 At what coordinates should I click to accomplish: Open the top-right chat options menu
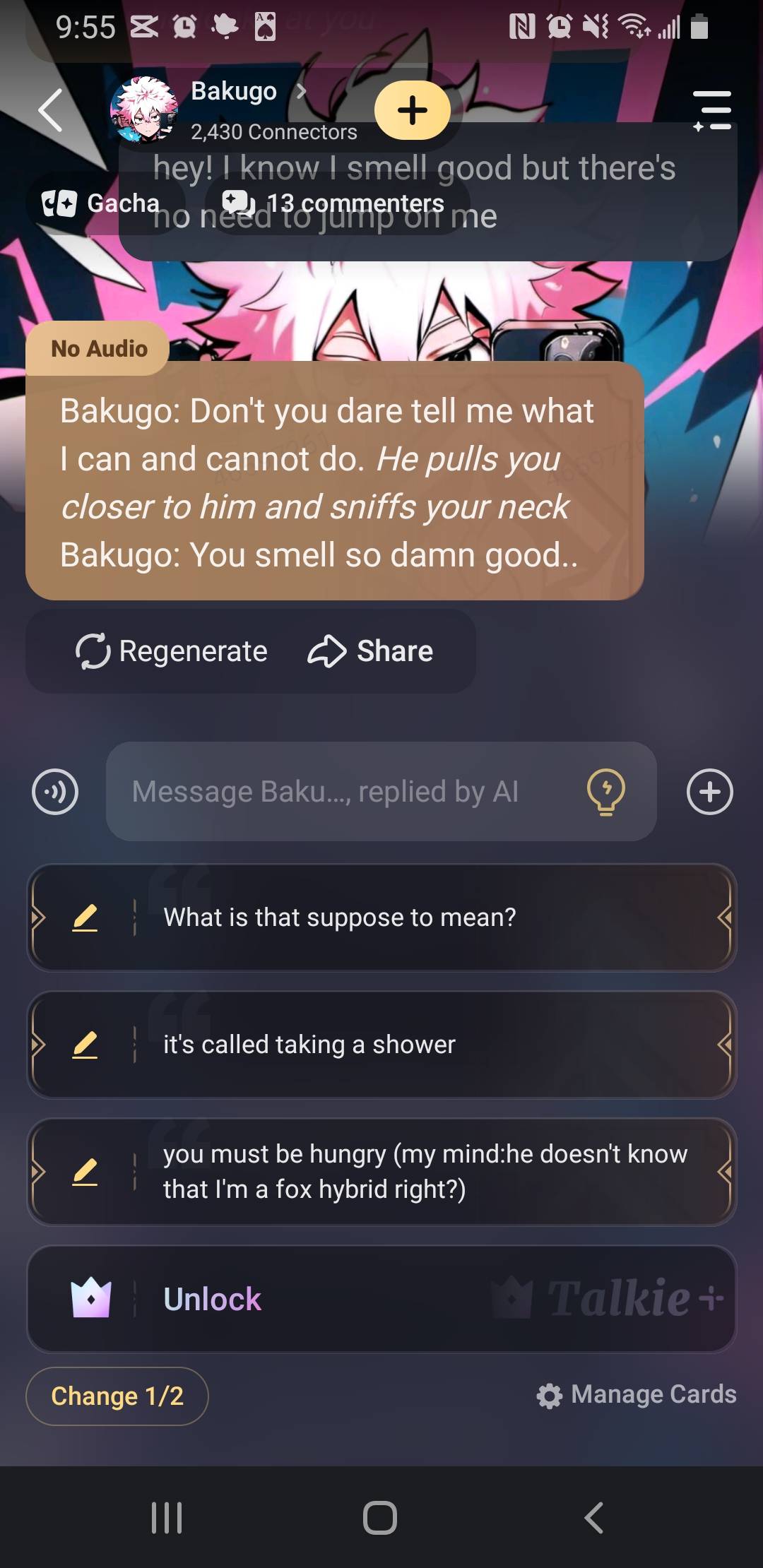click(712, 110)
